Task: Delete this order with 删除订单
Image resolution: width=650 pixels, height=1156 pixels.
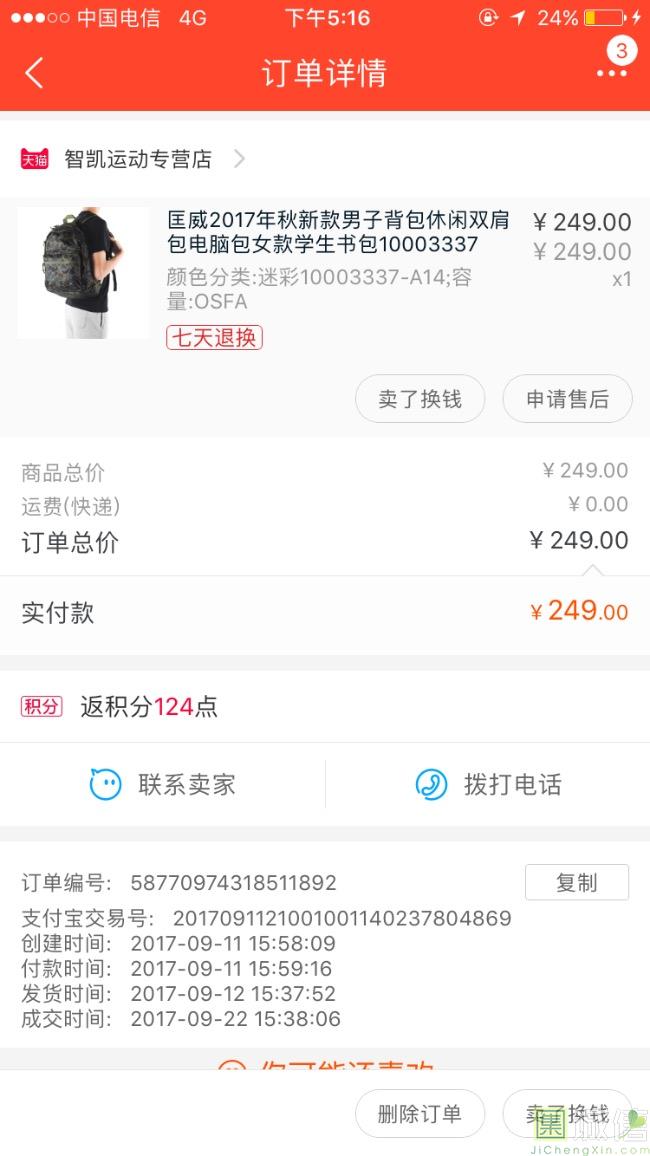Action: [x=420, y=1114]
